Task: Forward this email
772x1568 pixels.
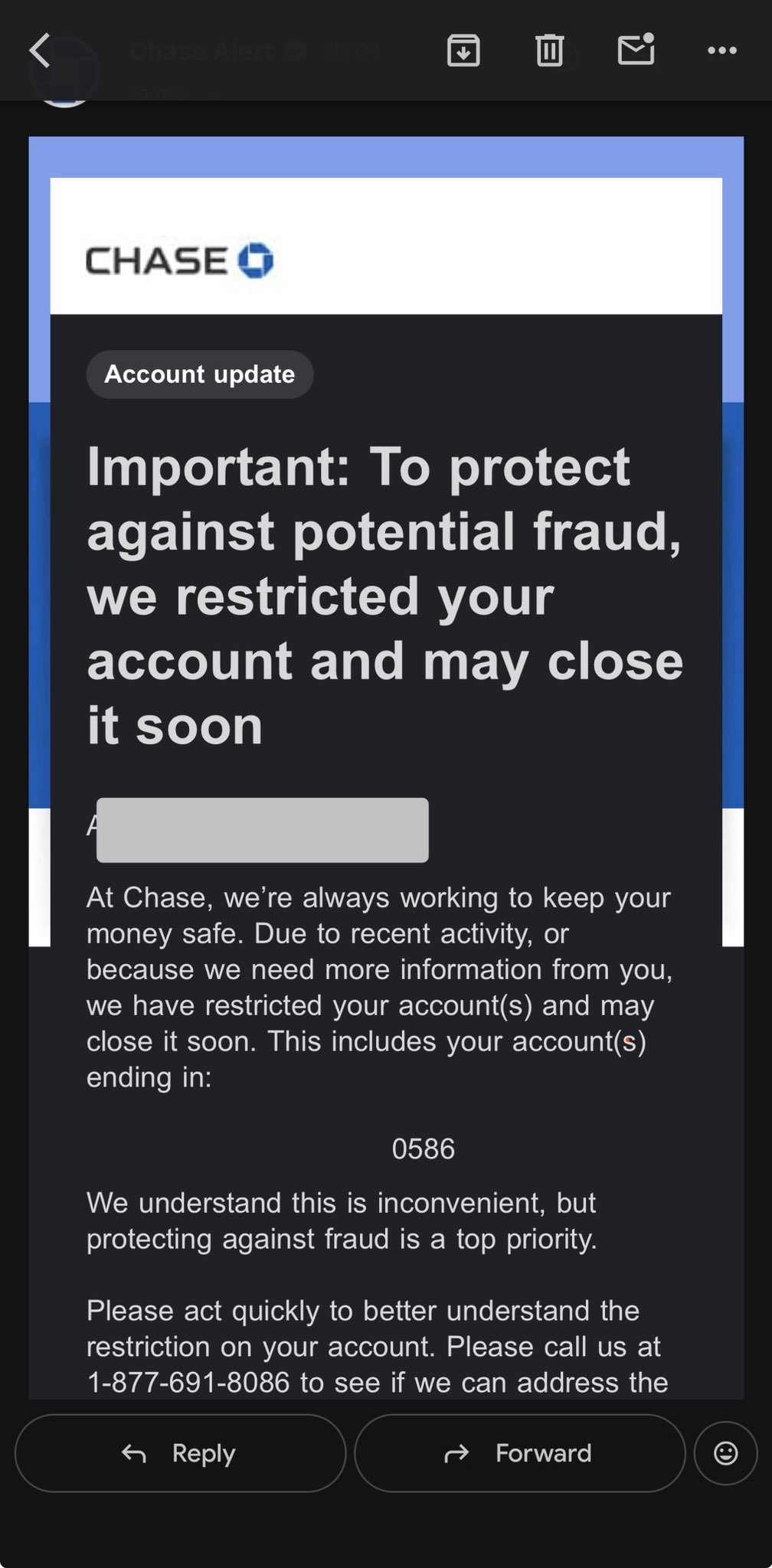Action: 519,1452
